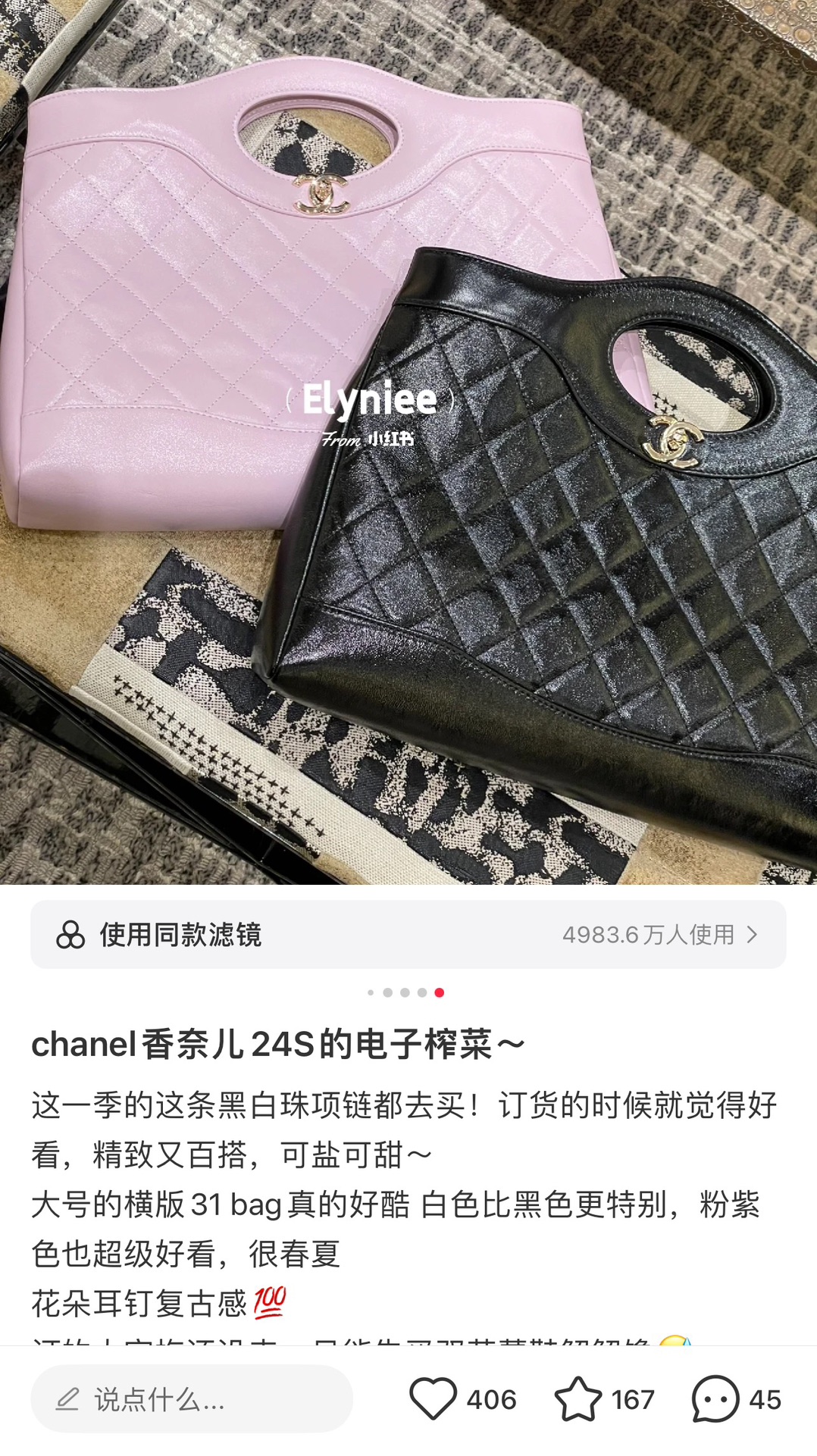Tap the 说点什么 comment input field
This screenshot has width=817, height=1456.
(192, 1399)
